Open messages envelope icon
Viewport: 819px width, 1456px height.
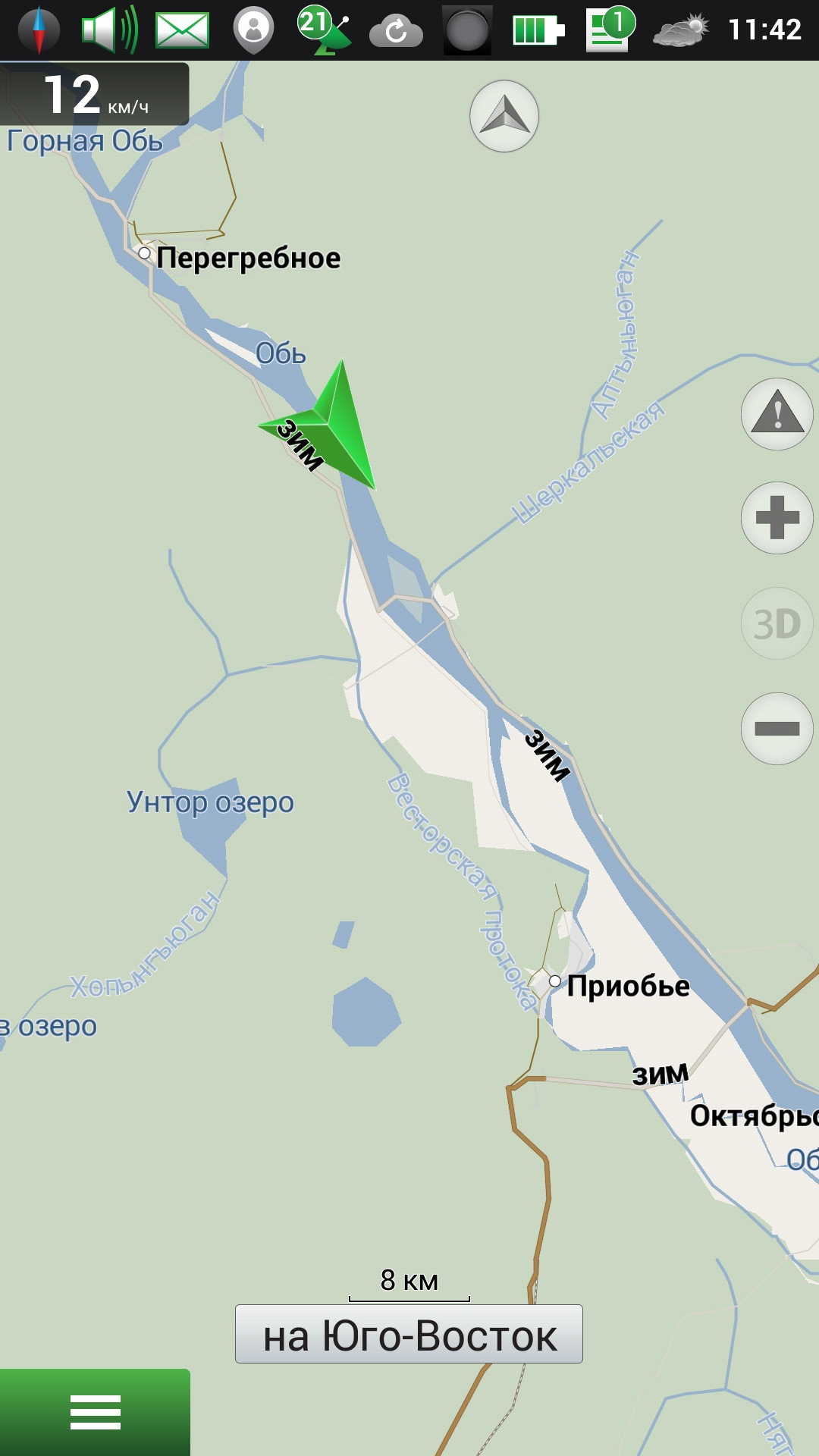click(182, 30)
